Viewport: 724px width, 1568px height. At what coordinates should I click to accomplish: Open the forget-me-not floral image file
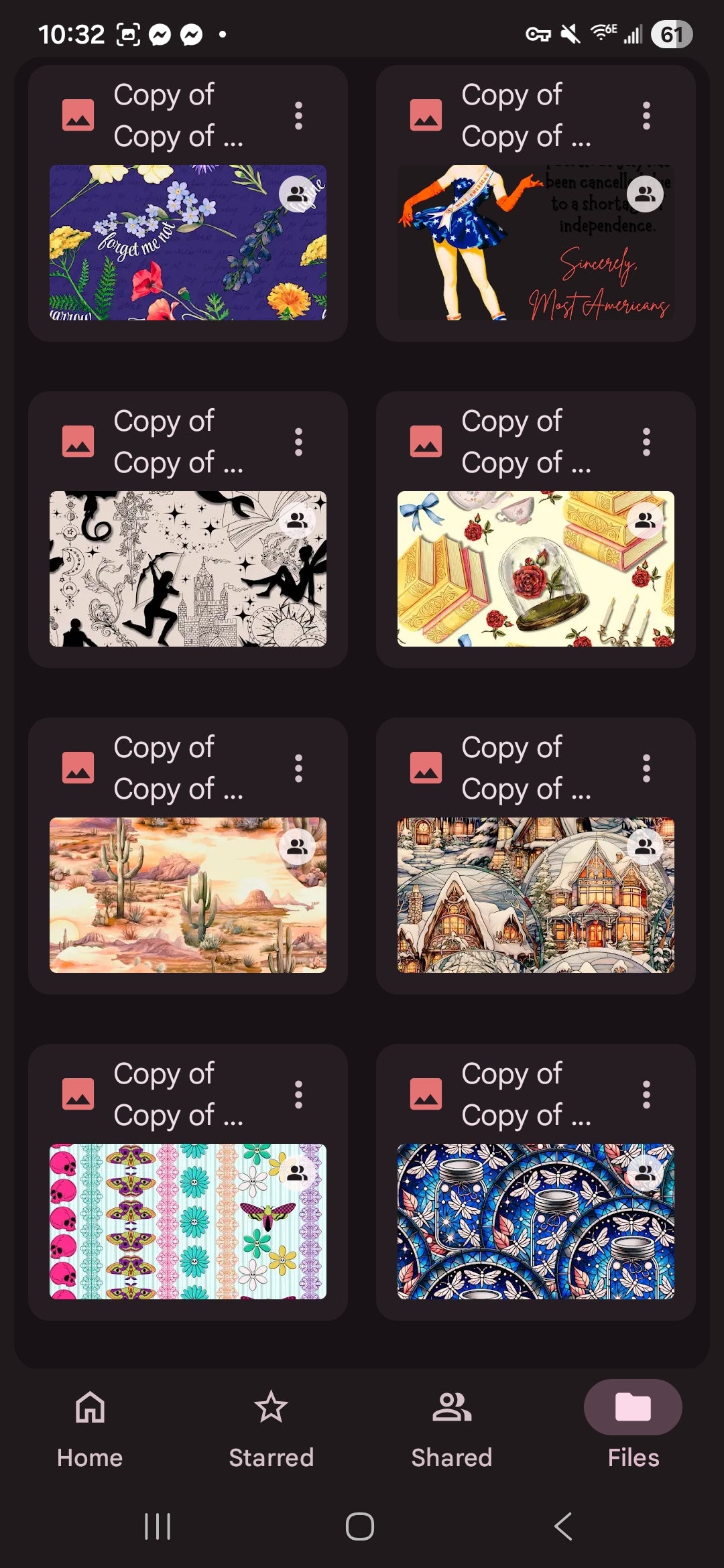188,242
